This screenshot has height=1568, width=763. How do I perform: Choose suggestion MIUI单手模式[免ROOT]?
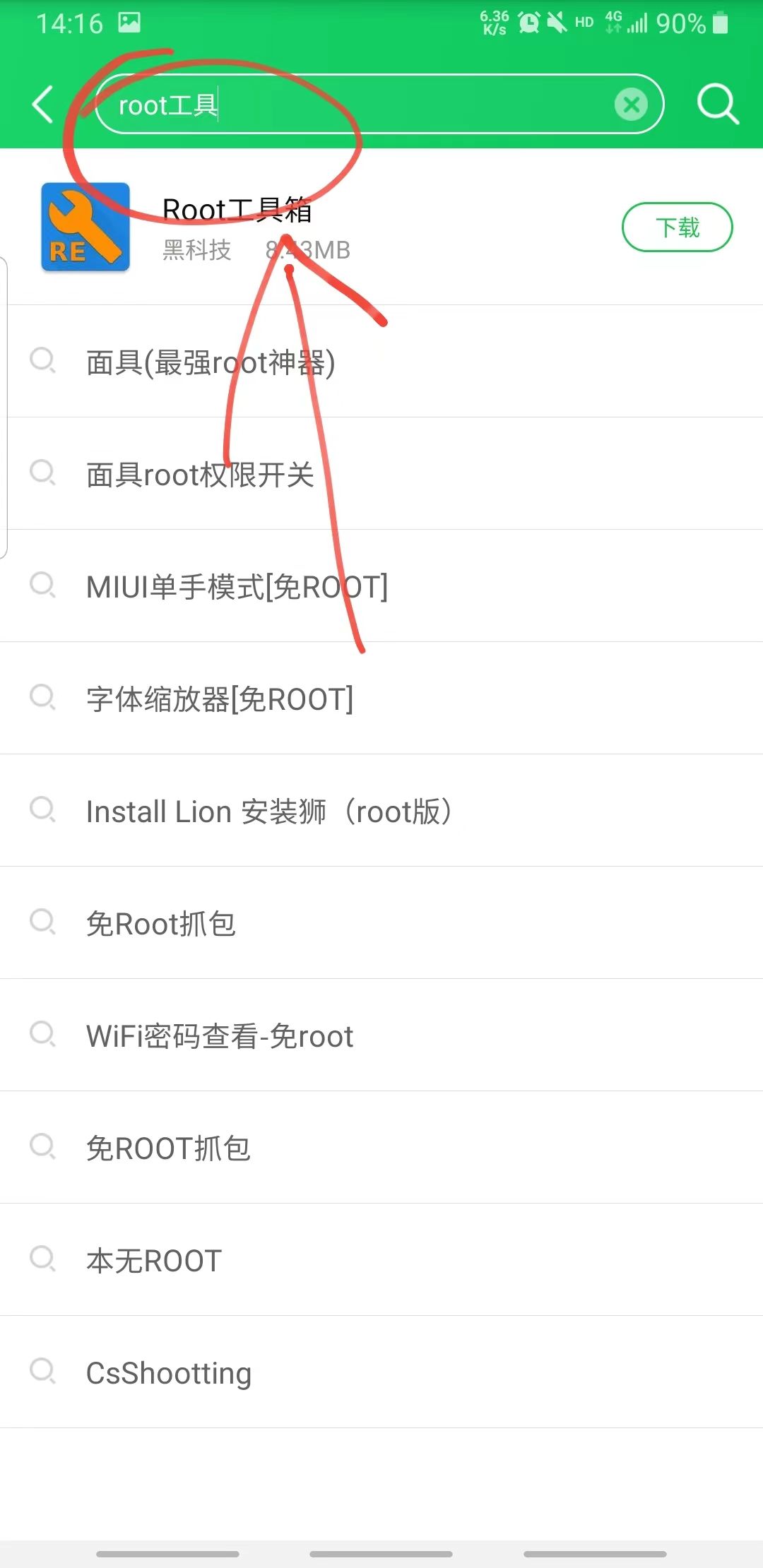pyautogui.click(x=237, y=587)
